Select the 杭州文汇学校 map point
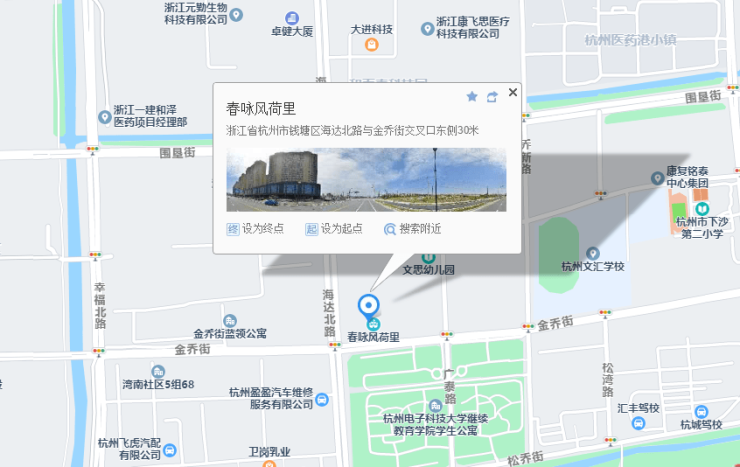740x467 pixels. [593, 254]
